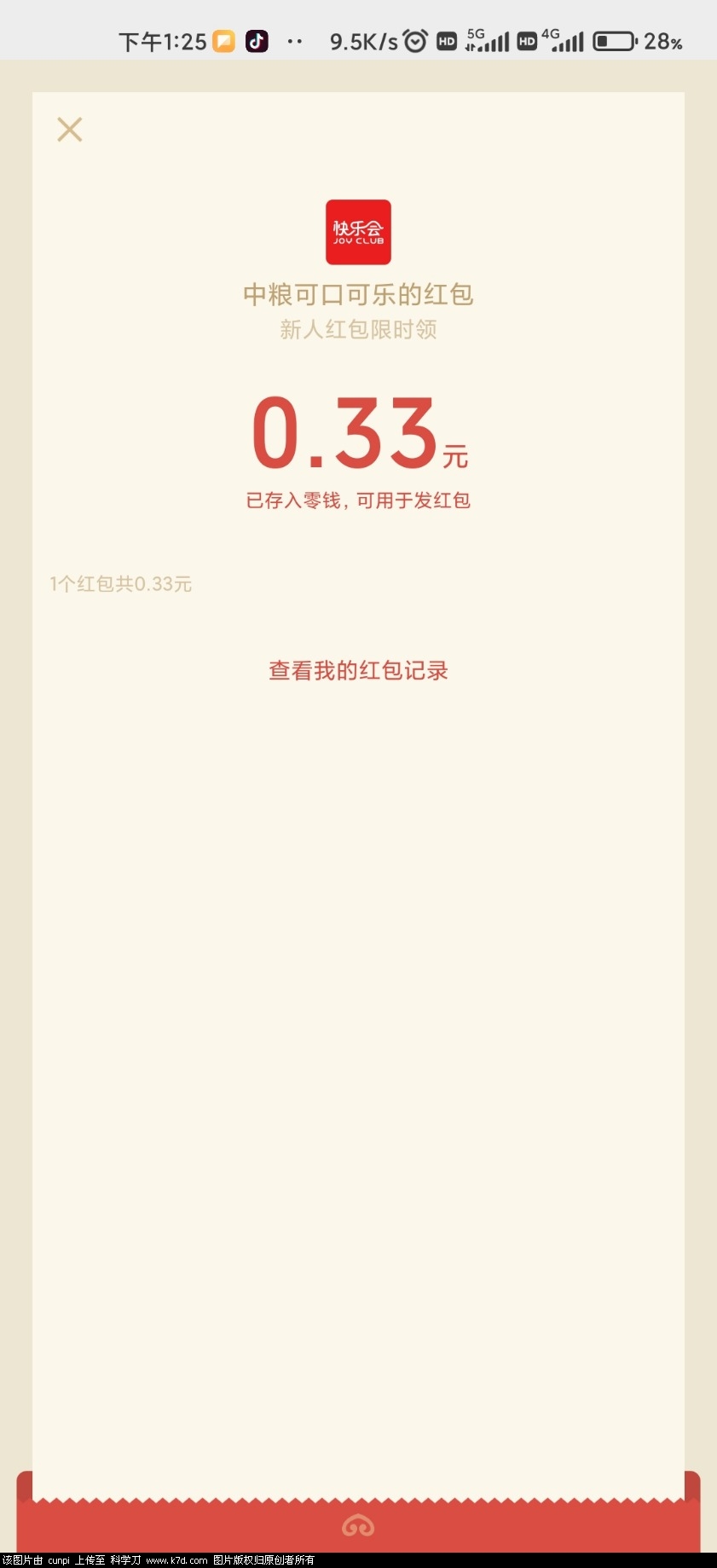This screenshot has width=717, height=1568.
Task: Tap the HD icon in the status bar
Action: [447, 39]
